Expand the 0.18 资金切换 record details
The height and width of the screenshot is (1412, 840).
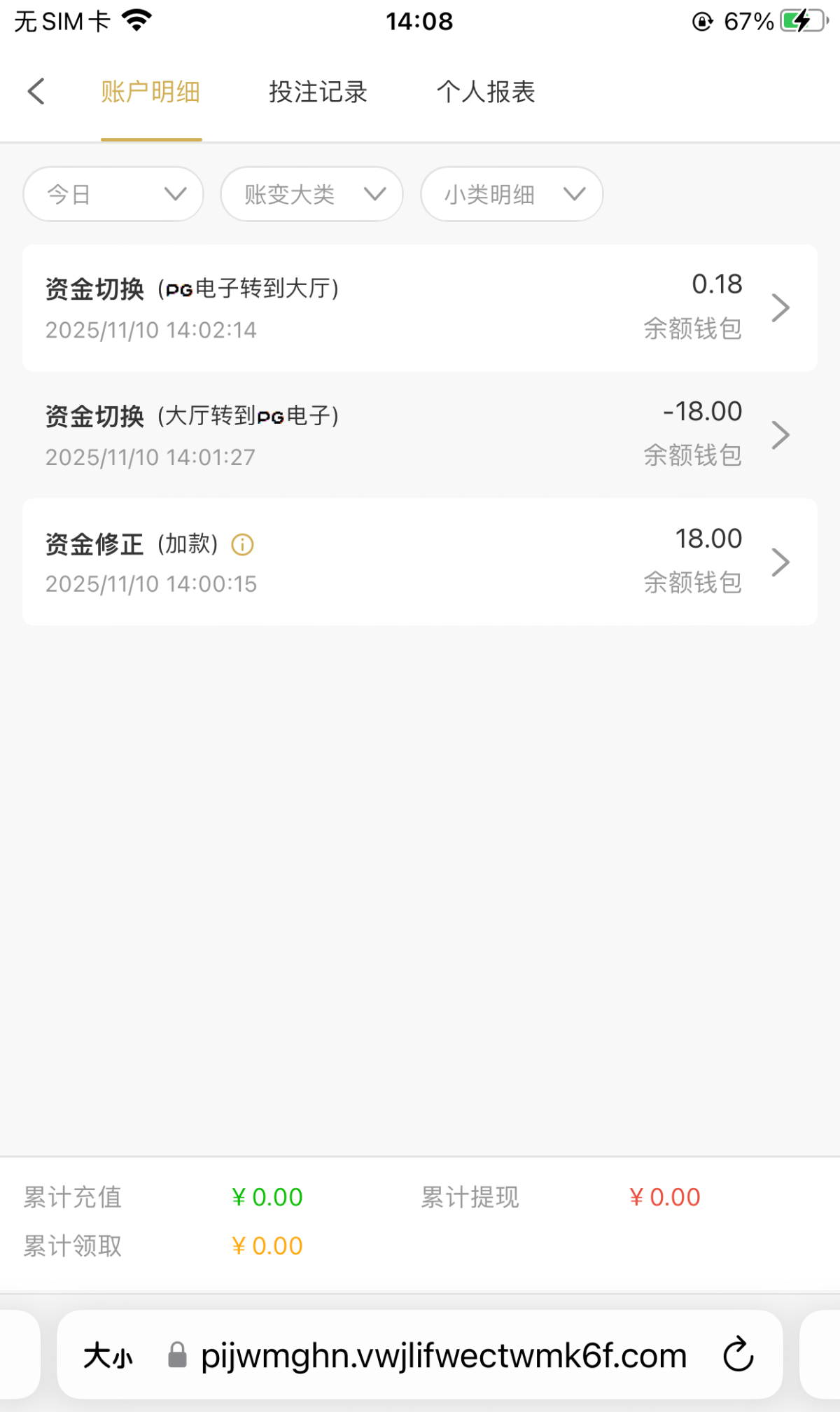pos(781,307)
